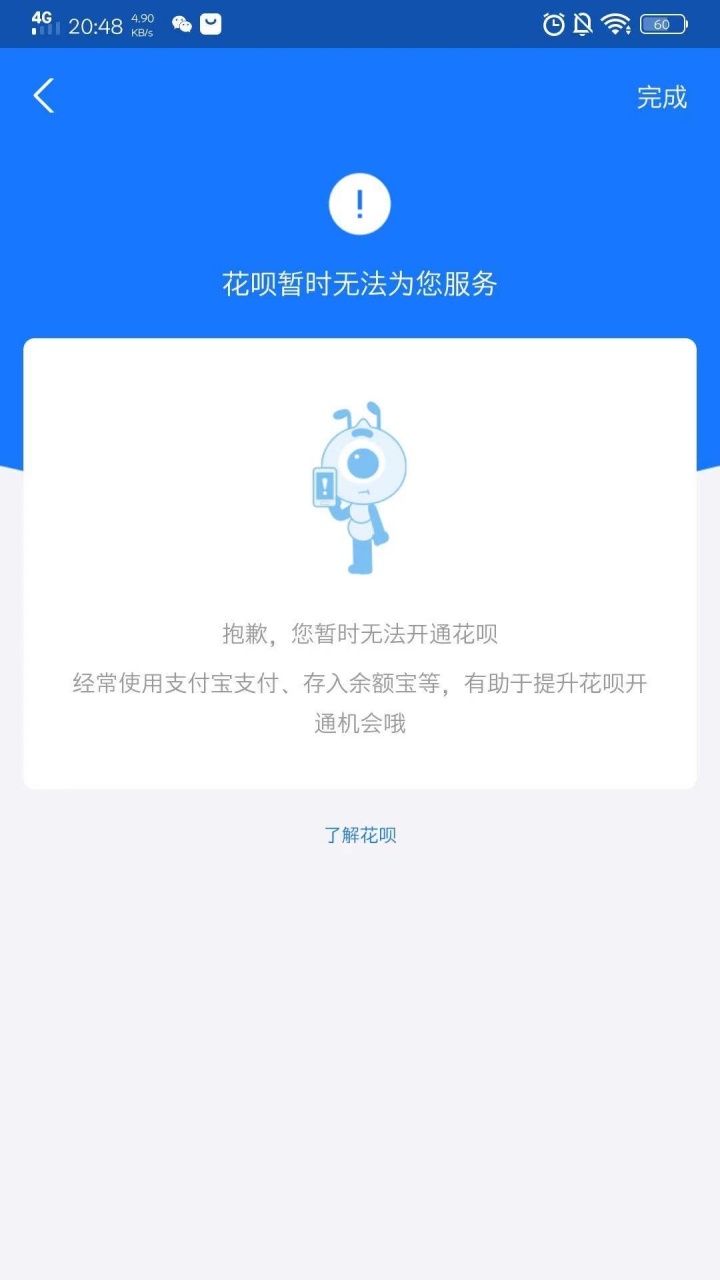This screenshot has height=1280, width=720.
Task: Tap the WeChat icon in the status bar
Action: tap(181, 22)
